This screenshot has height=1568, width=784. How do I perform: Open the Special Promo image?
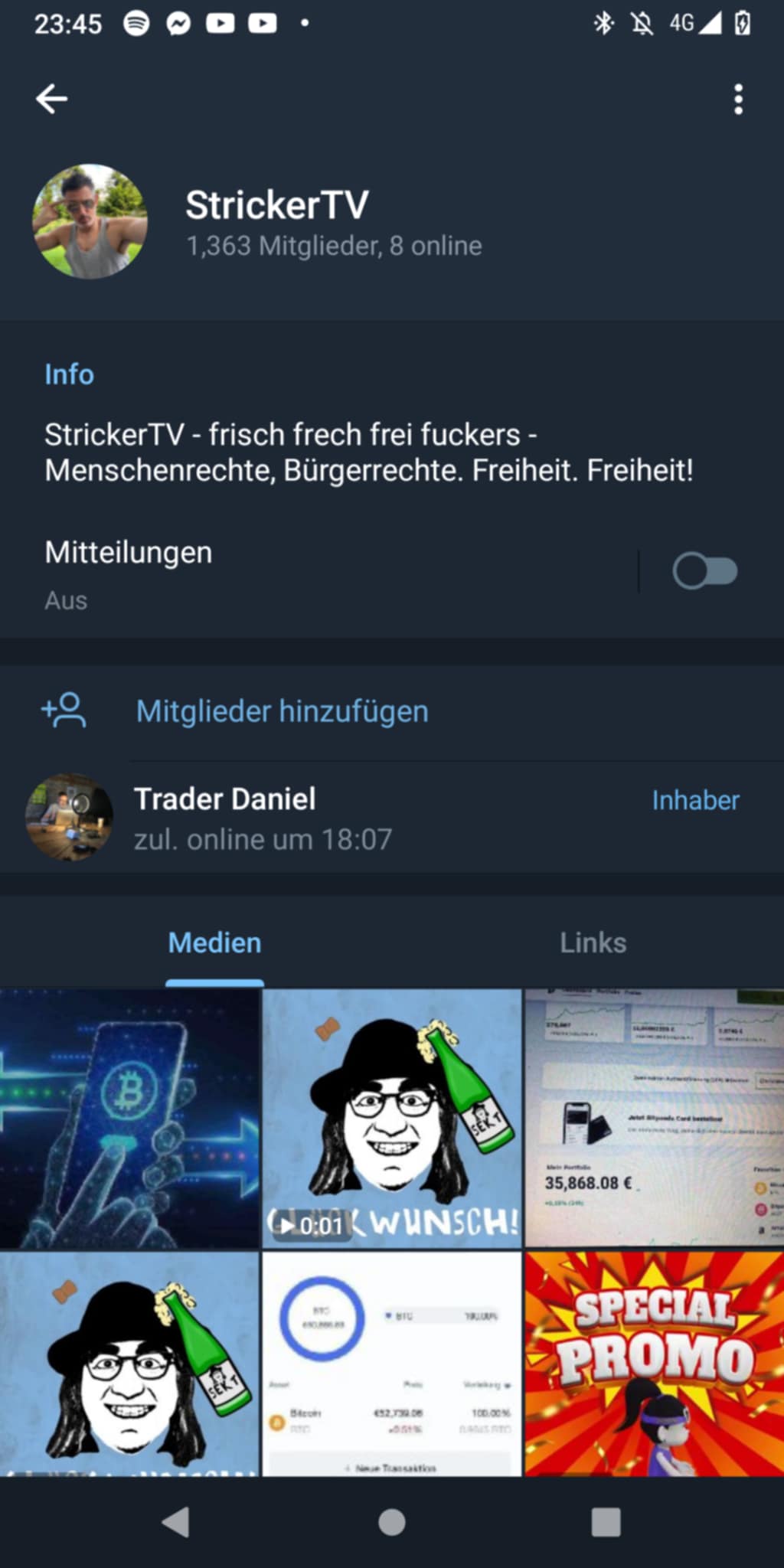pos(655,1364)
